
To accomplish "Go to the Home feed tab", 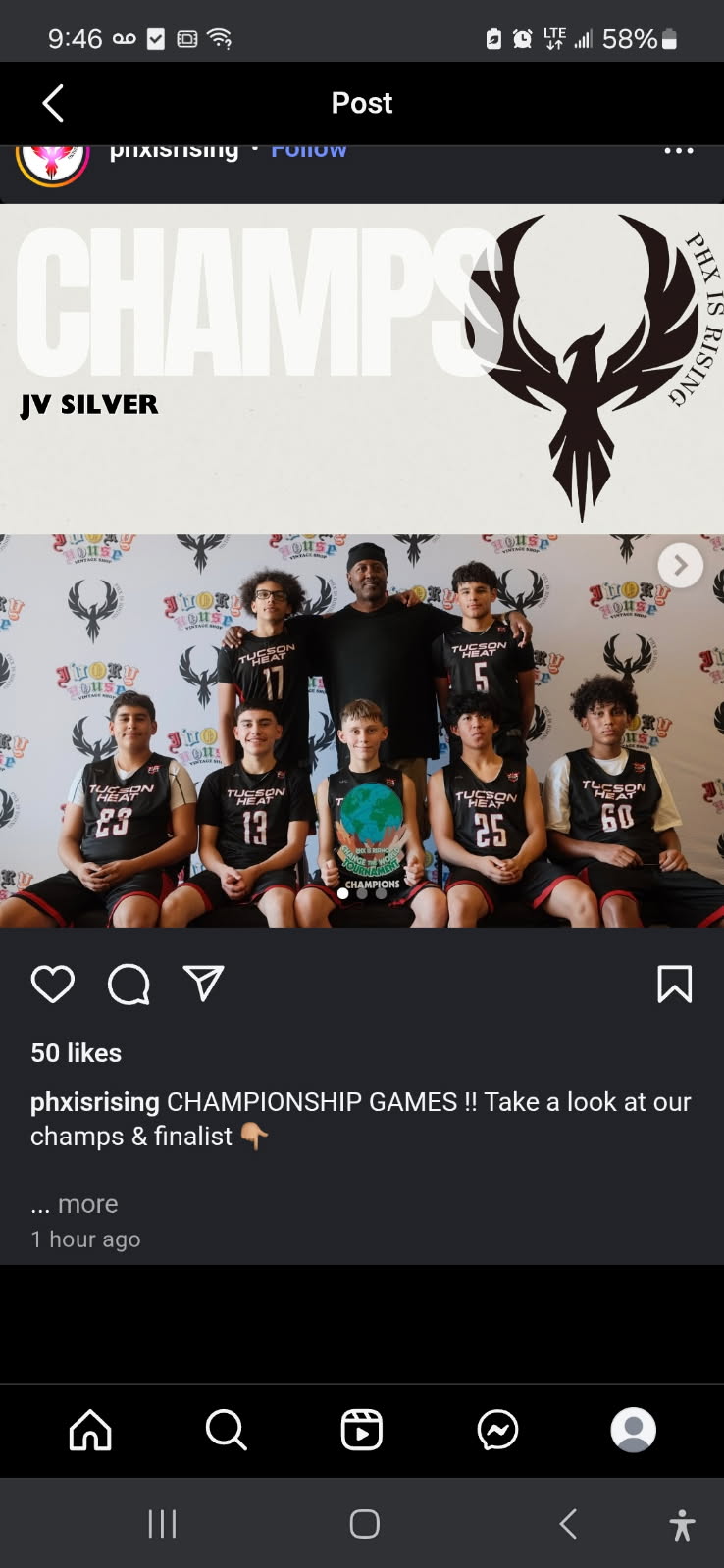I will pyautogui.click(x=90, y=1430).
